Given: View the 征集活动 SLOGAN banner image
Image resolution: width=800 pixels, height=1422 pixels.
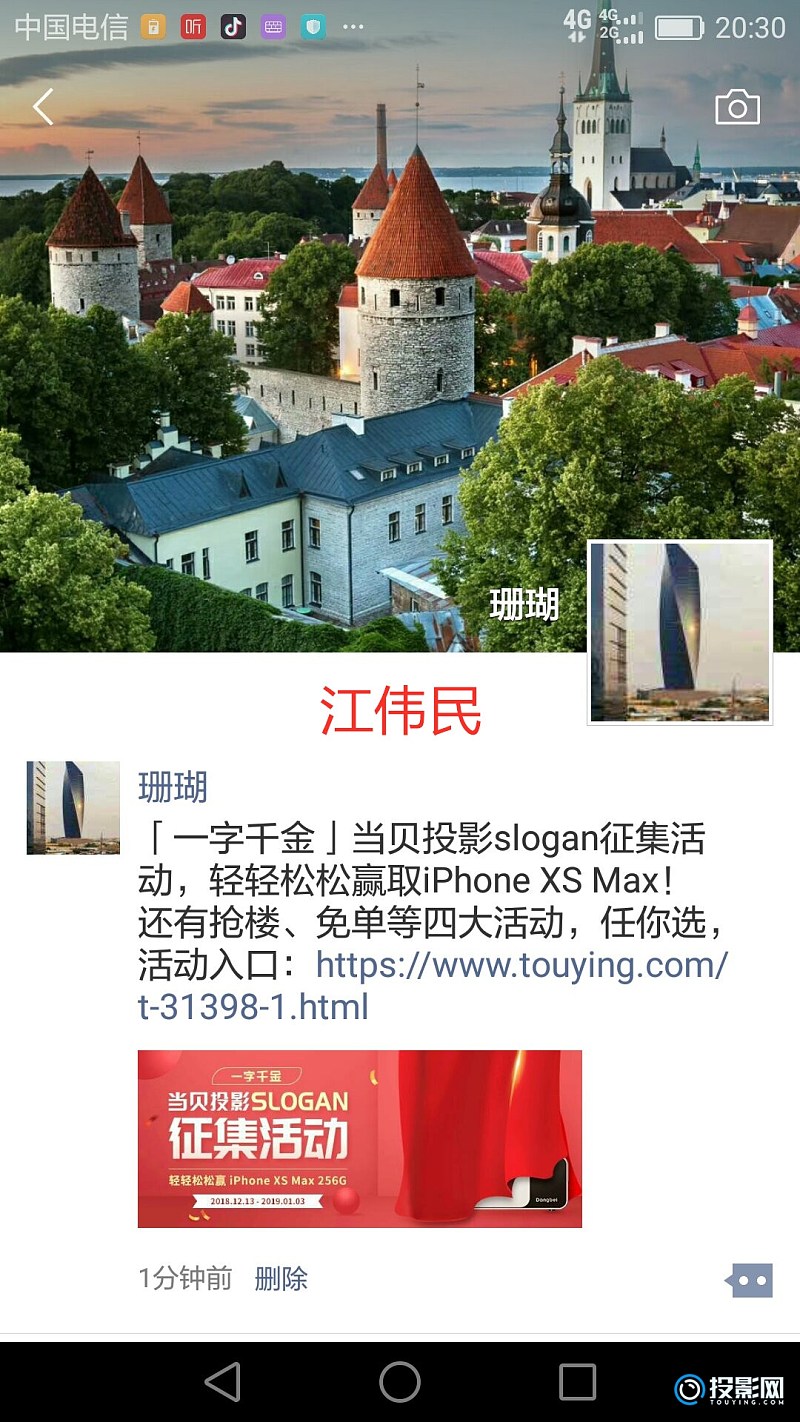Looking at the screenshot, I should (x=359, y=1138).
